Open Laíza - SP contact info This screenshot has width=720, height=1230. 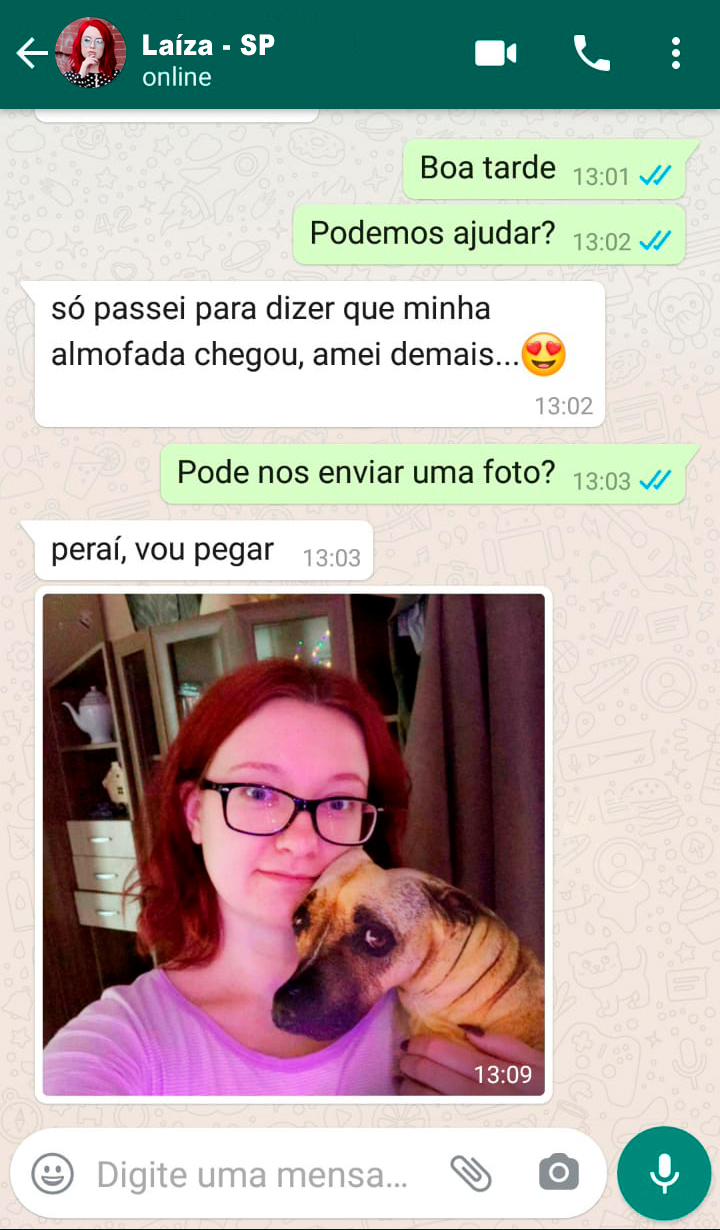click(208, 58)
